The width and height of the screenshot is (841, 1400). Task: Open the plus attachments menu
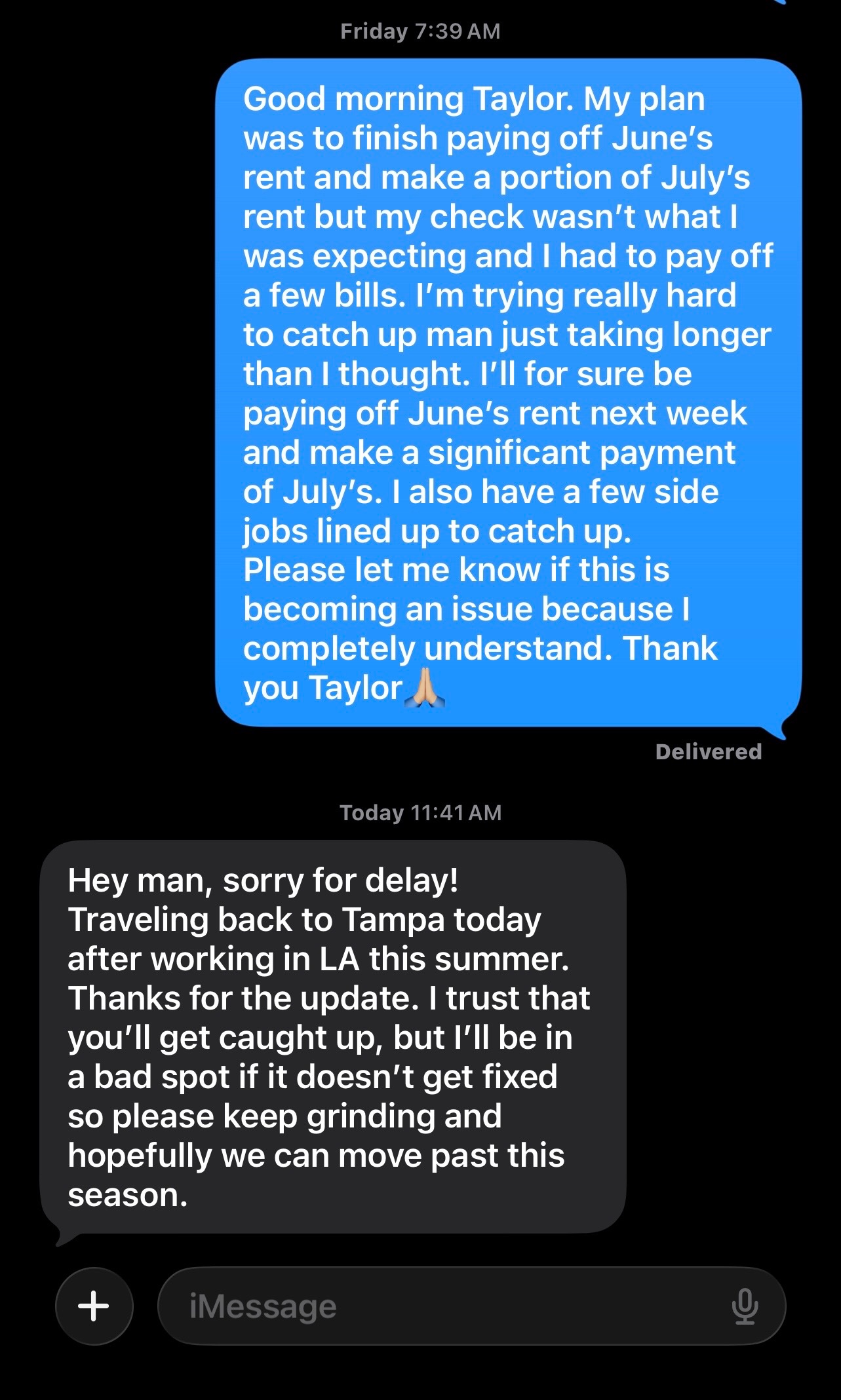pyautogui.click(x=94, y=1306)
